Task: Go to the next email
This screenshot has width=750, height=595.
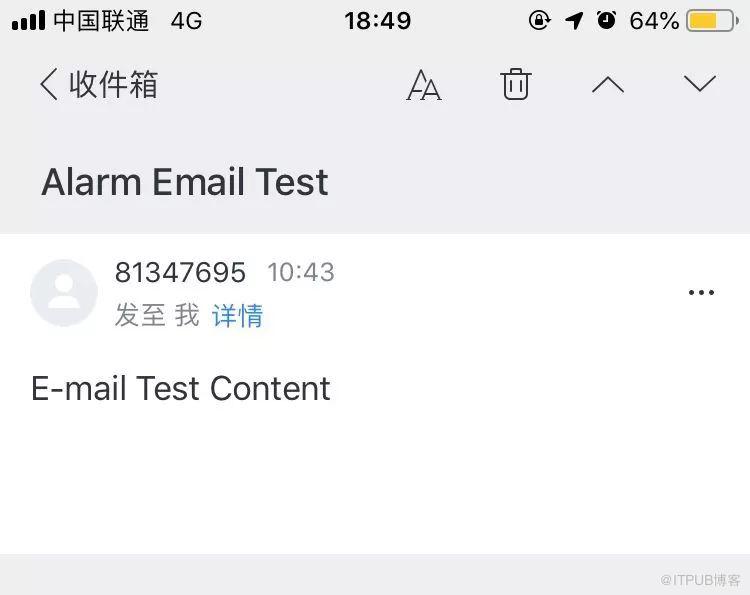Action: [x=700, y=85]
